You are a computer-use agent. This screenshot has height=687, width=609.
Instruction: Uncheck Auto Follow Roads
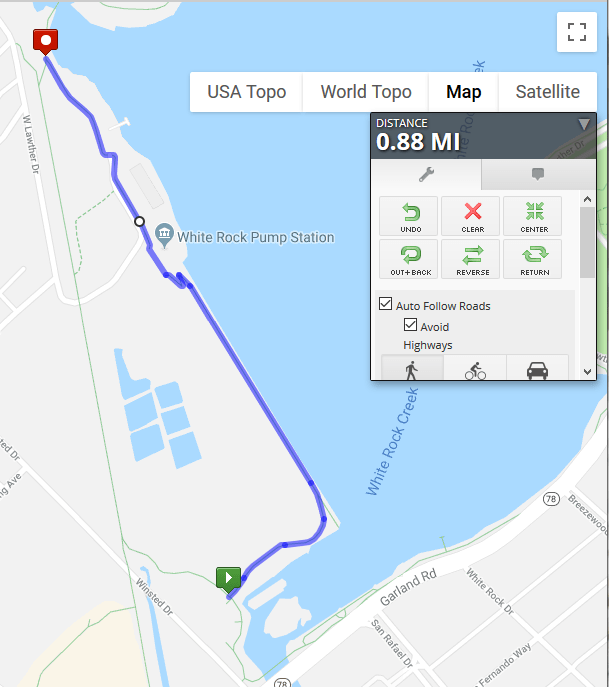click(386, 305)
